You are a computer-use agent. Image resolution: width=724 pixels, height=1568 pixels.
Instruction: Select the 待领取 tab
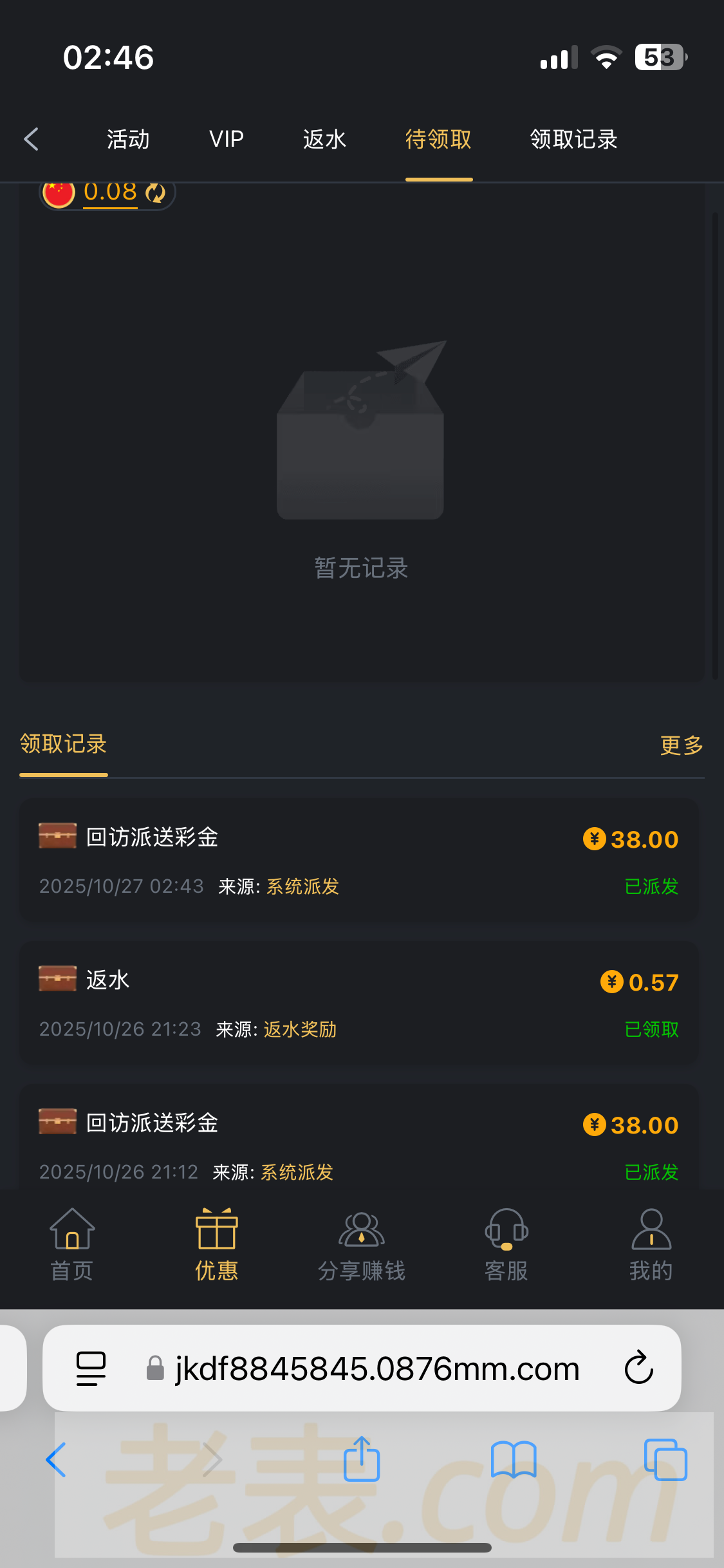click(438, 139)
